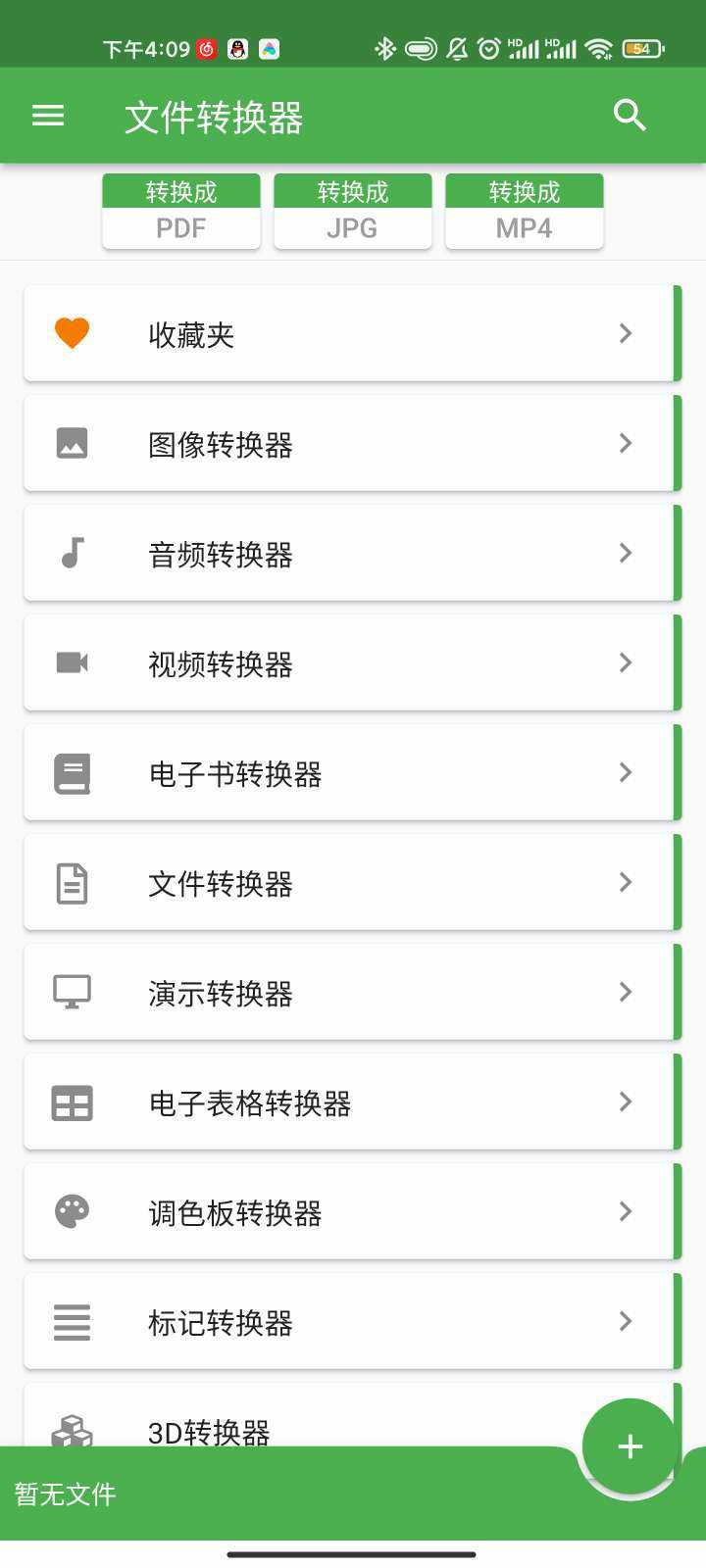Tap the search magnifier icon
The width and height of the screenshot is (706, 1568).
(x=630, y=115)
